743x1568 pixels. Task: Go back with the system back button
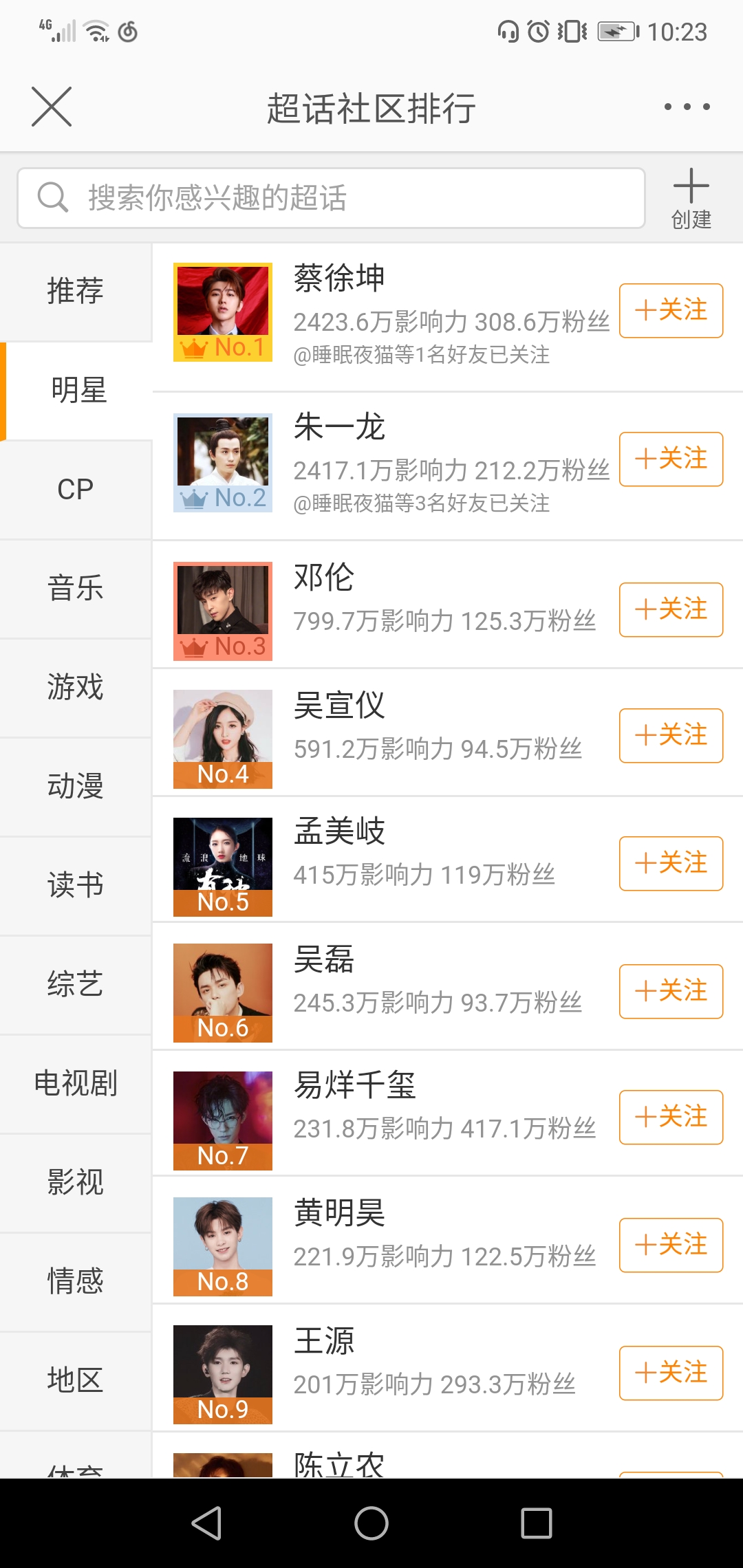(x=206, y=1523)
